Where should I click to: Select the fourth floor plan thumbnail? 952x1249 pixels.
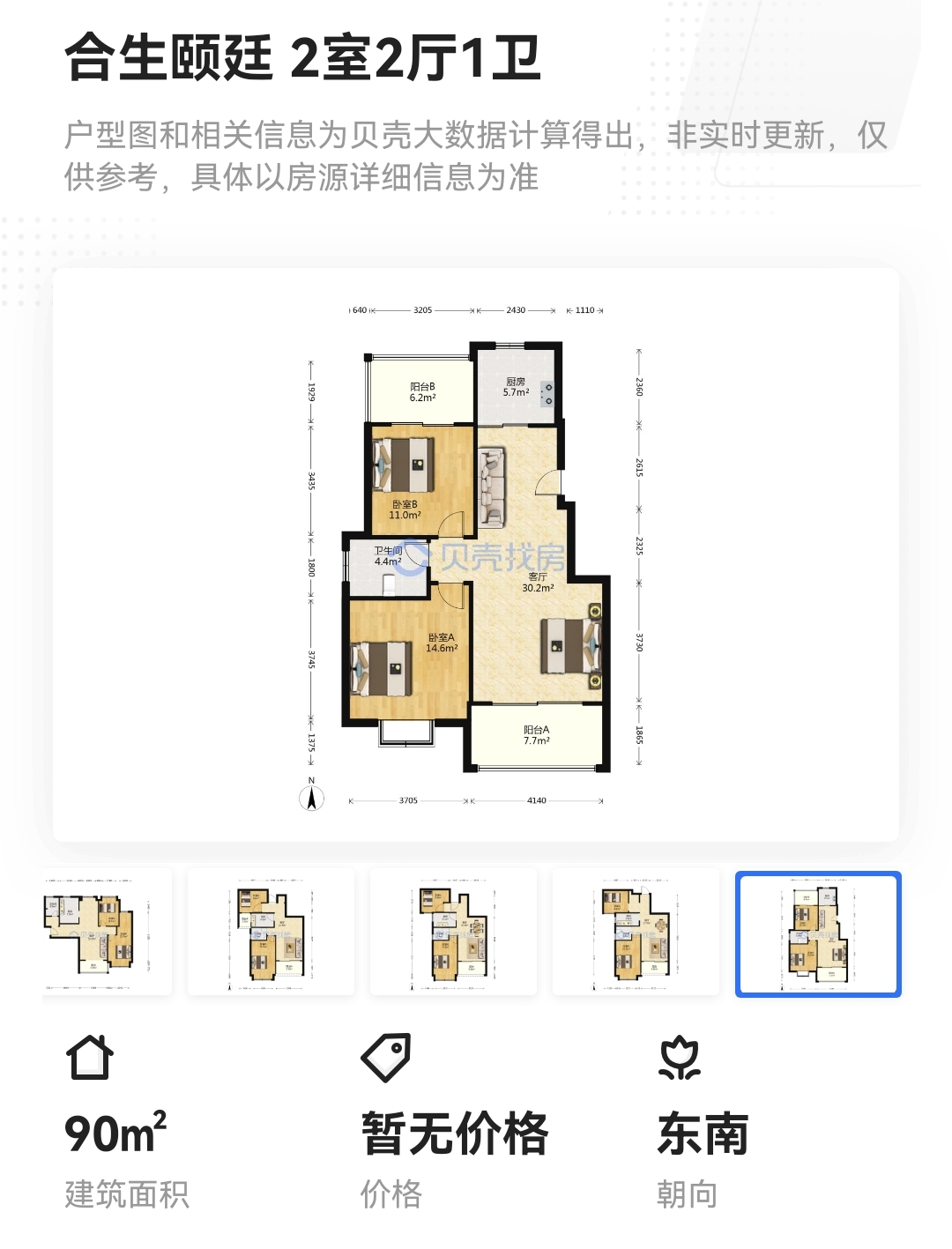(636, 933)
